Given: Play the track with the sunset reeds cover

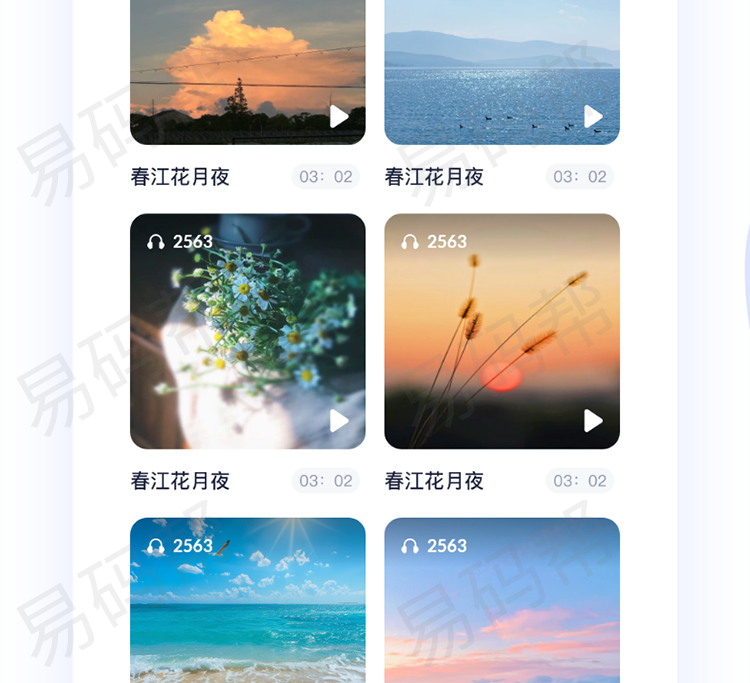Looking at the screenshot, I should tap(593, 421).
